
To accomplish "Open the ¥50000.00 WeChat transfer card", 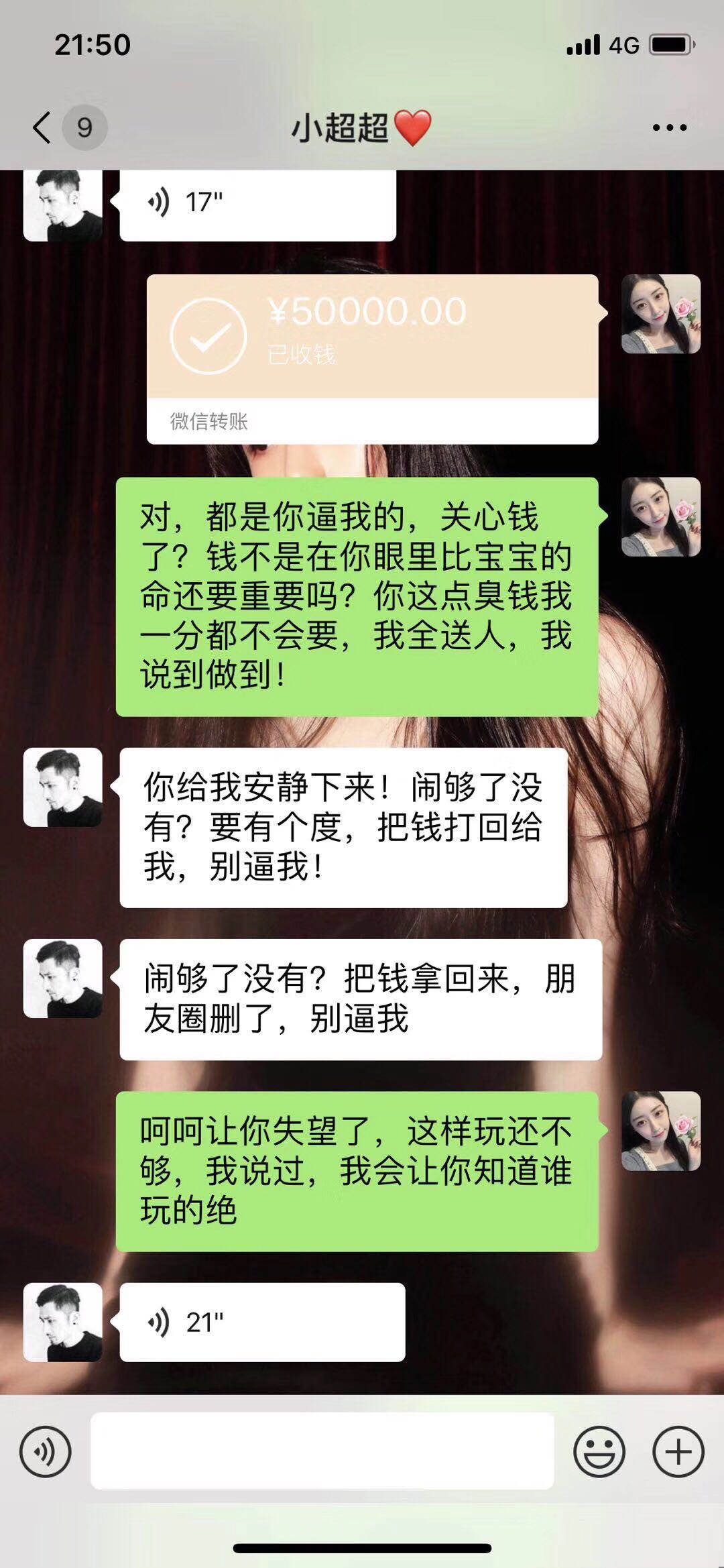I will [372, 359].
